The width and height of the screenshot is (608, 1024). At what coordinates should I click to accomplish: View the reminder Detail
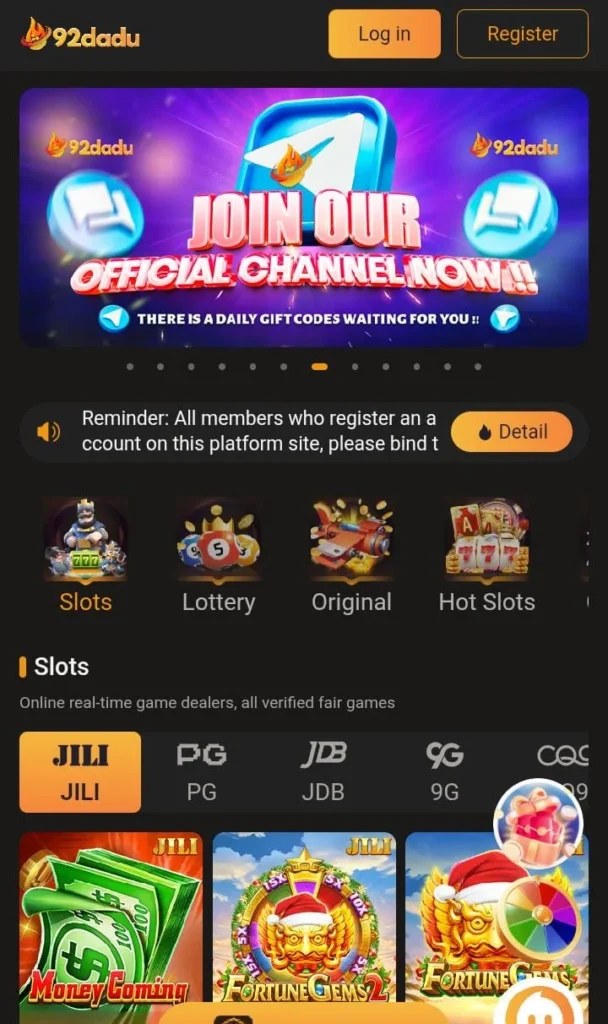511,432
